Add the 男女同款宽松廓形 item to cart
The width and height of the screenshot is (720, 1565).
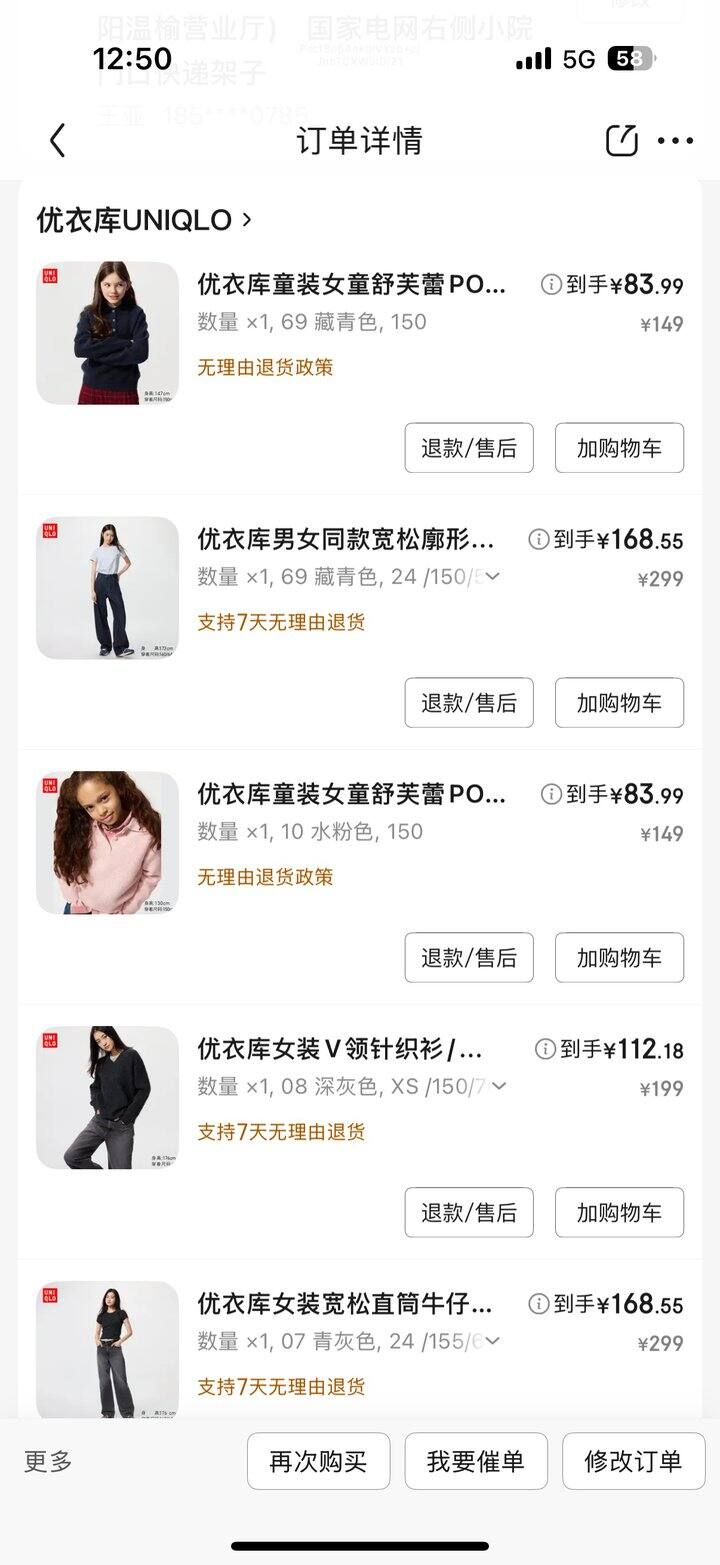619,703
